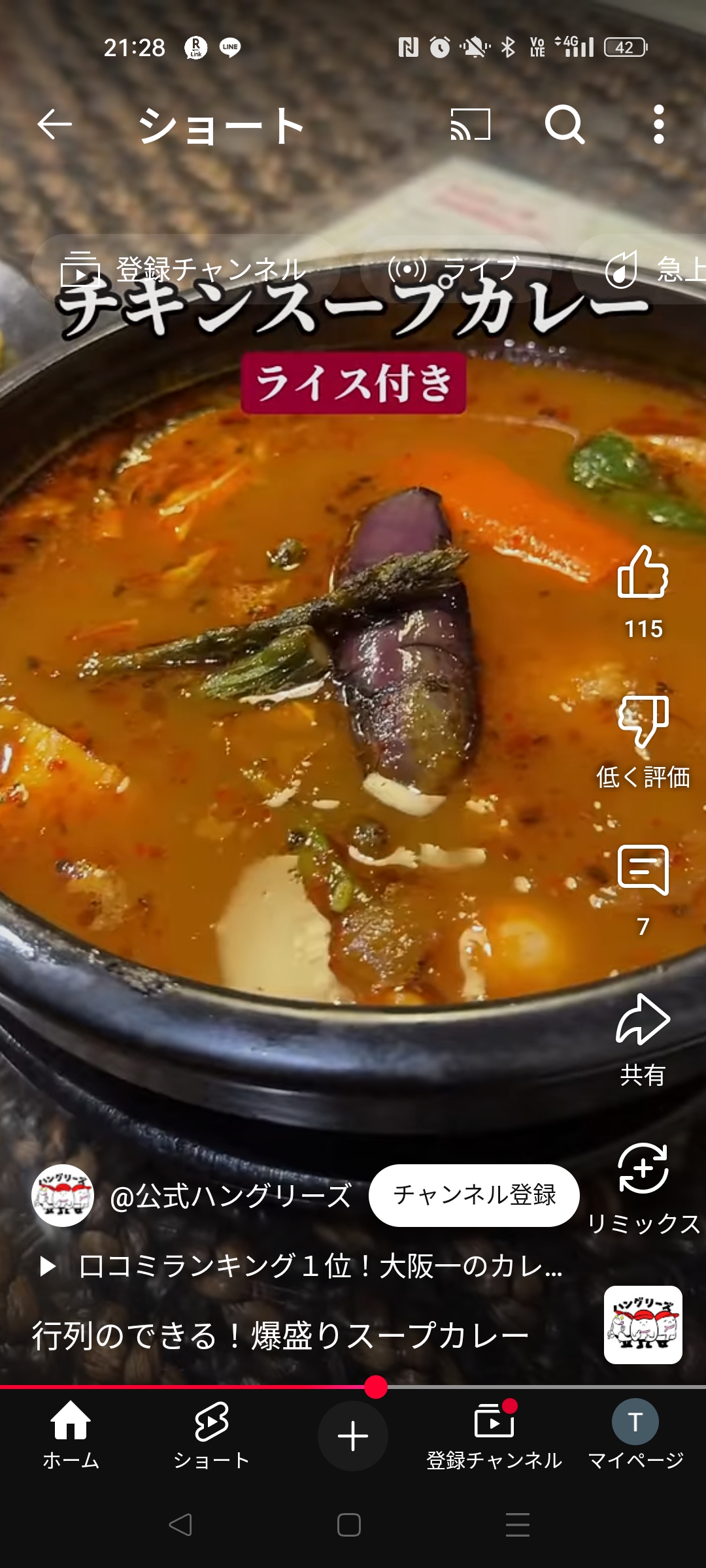Open the sound thumbnail for this Short
The height and width of the screenshot is (1568, 706).
[x=643, y=1325]
